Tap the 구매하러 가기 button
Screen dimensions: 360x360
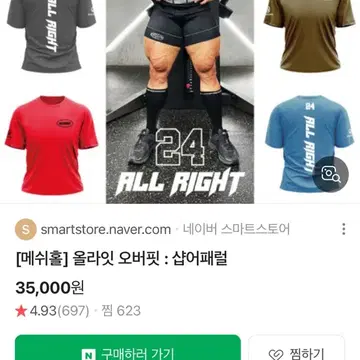[x=128, y=348]
